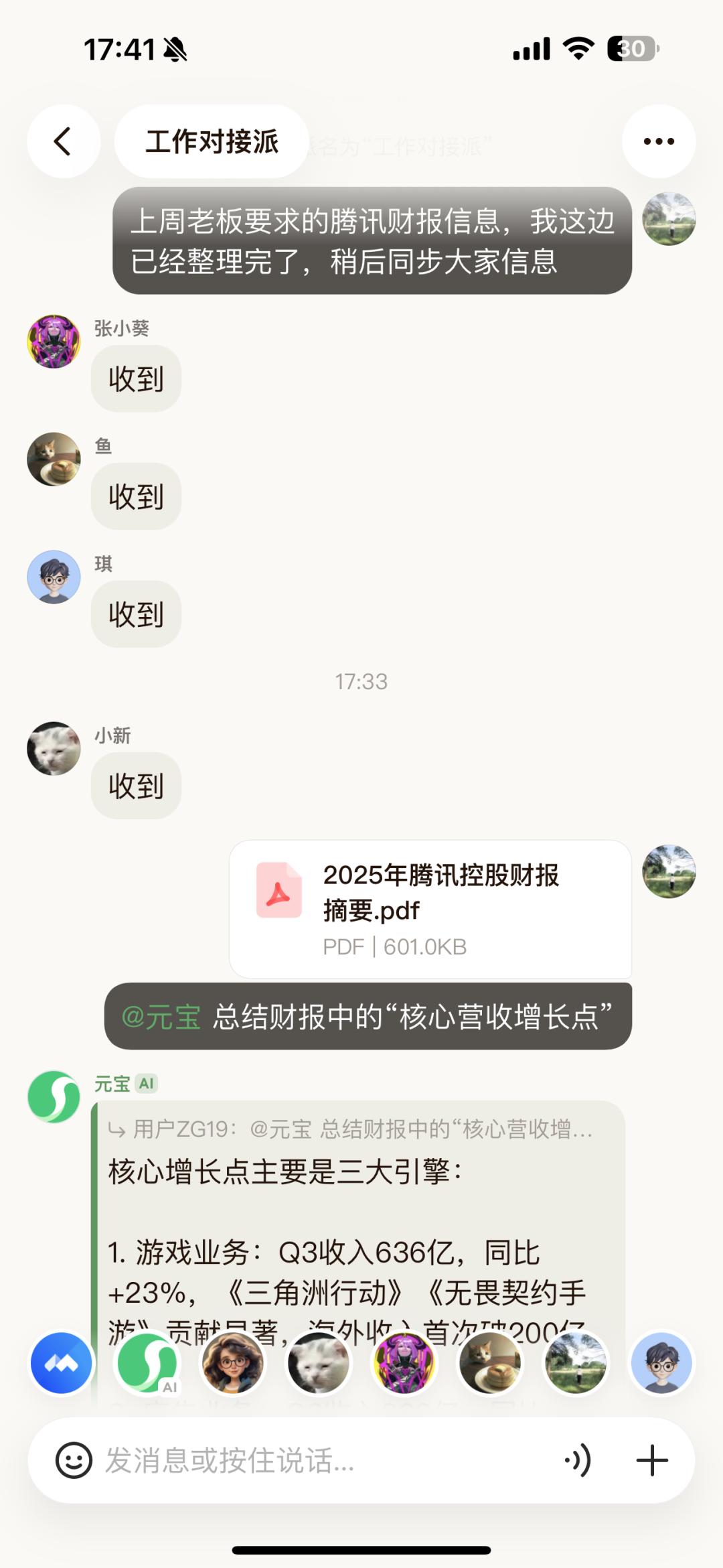The height and width of the screenshot is (1568, 723).
Task: View 小新's profile avatar in chat
Action: coord(54,749)
